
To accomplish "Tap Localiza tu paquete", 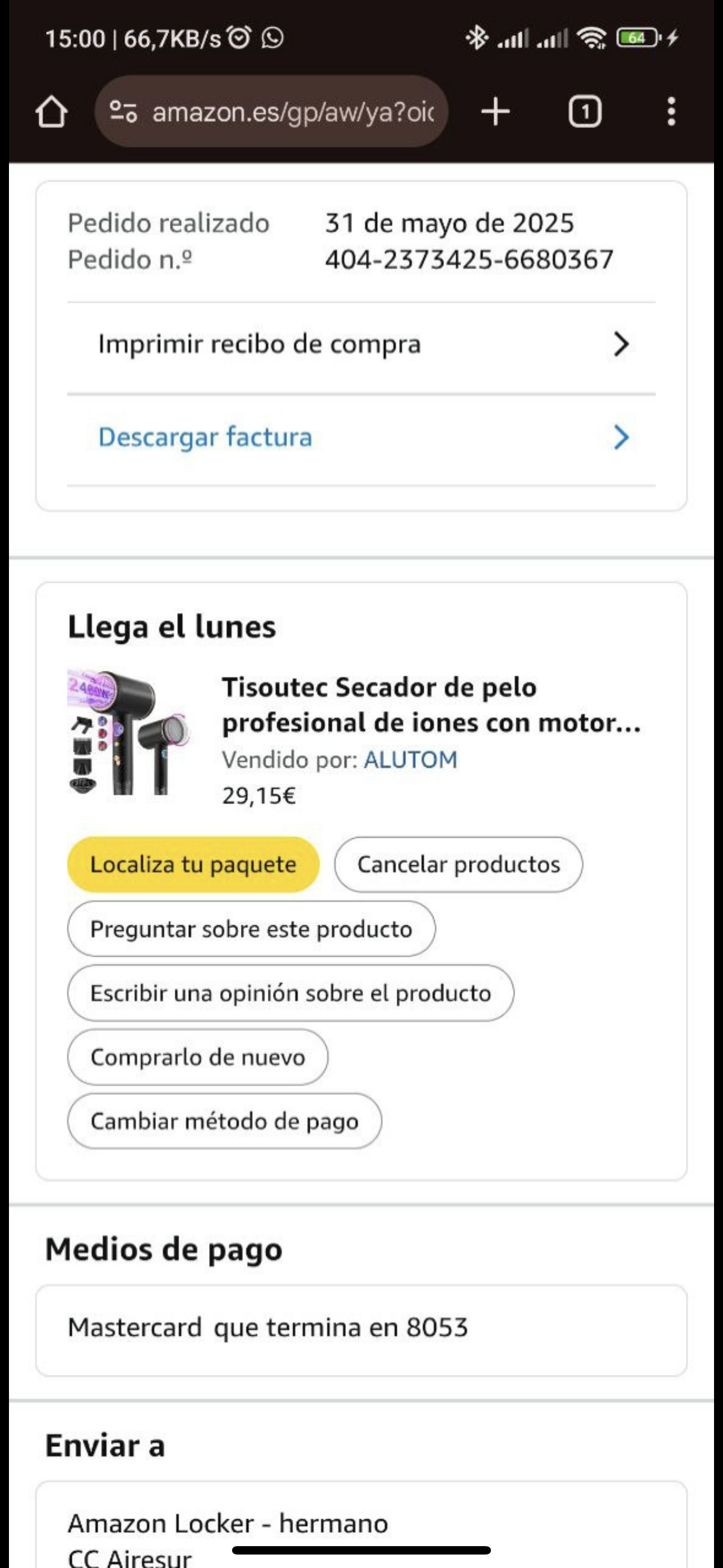I will tap(193, 864).
